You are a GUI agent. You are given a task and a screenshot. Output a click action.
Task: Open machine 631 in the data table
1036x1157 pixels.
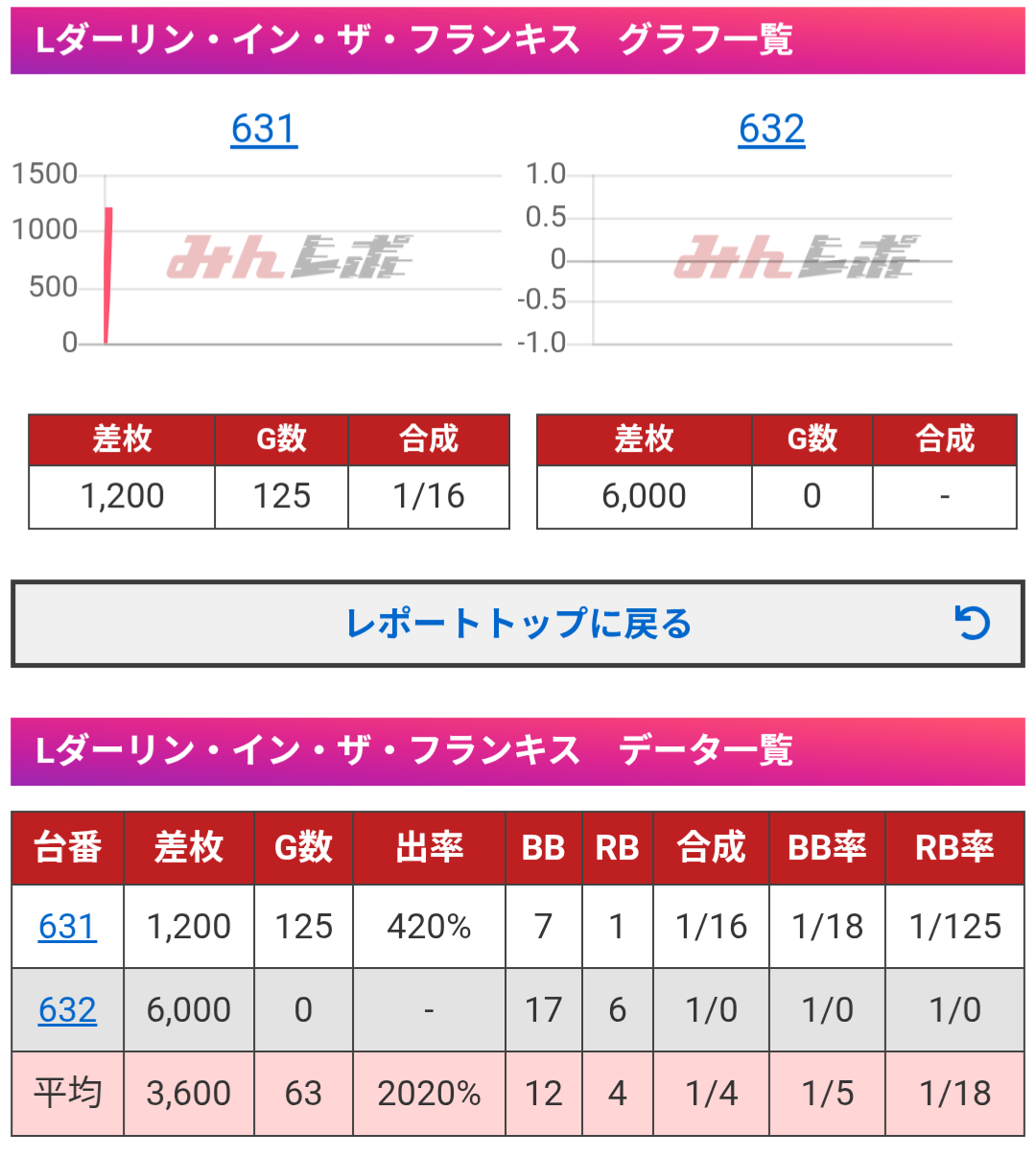pos(67,927)
